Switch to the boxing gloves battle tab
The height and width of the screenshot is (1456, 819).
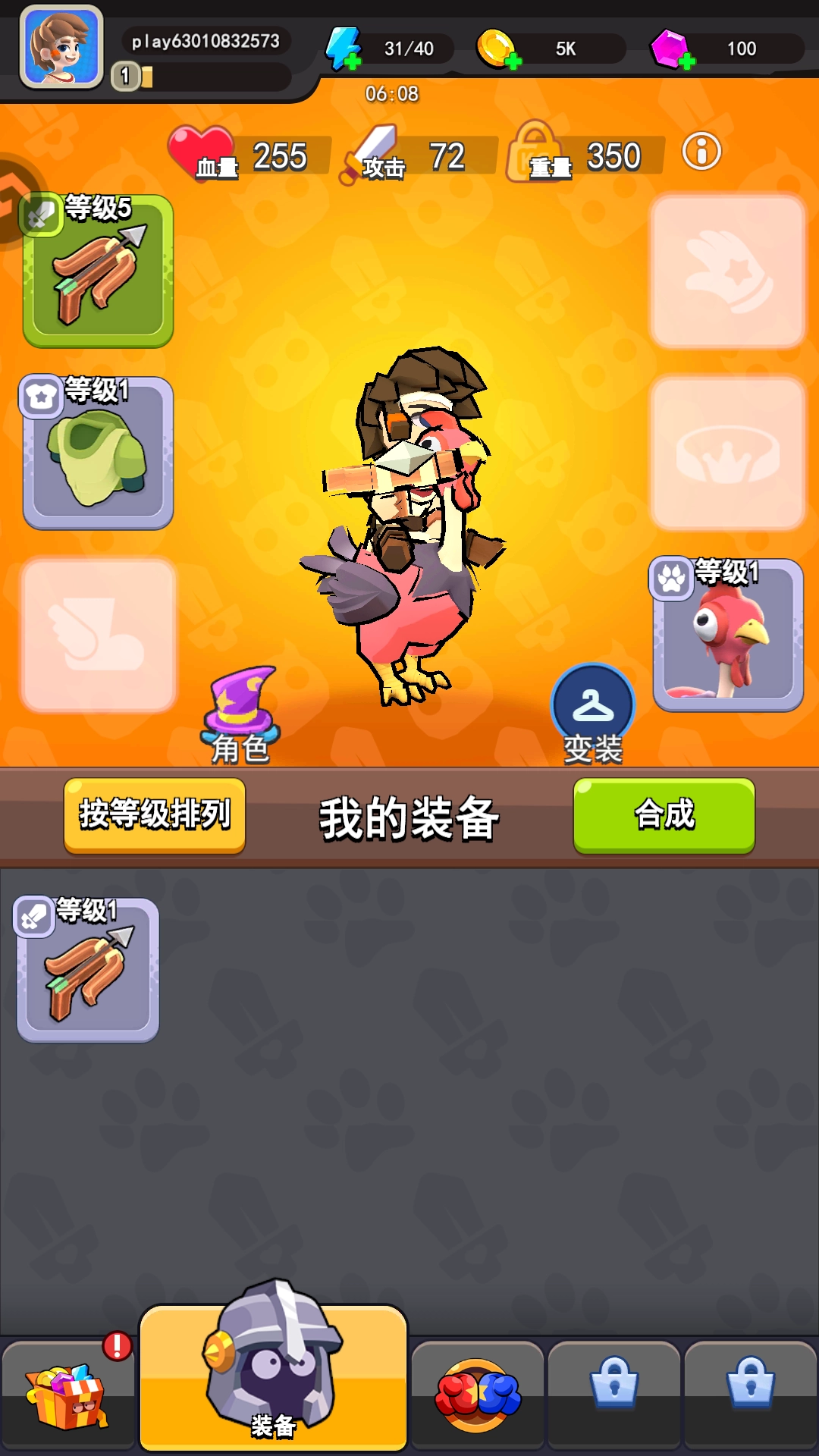[477, 1395]
